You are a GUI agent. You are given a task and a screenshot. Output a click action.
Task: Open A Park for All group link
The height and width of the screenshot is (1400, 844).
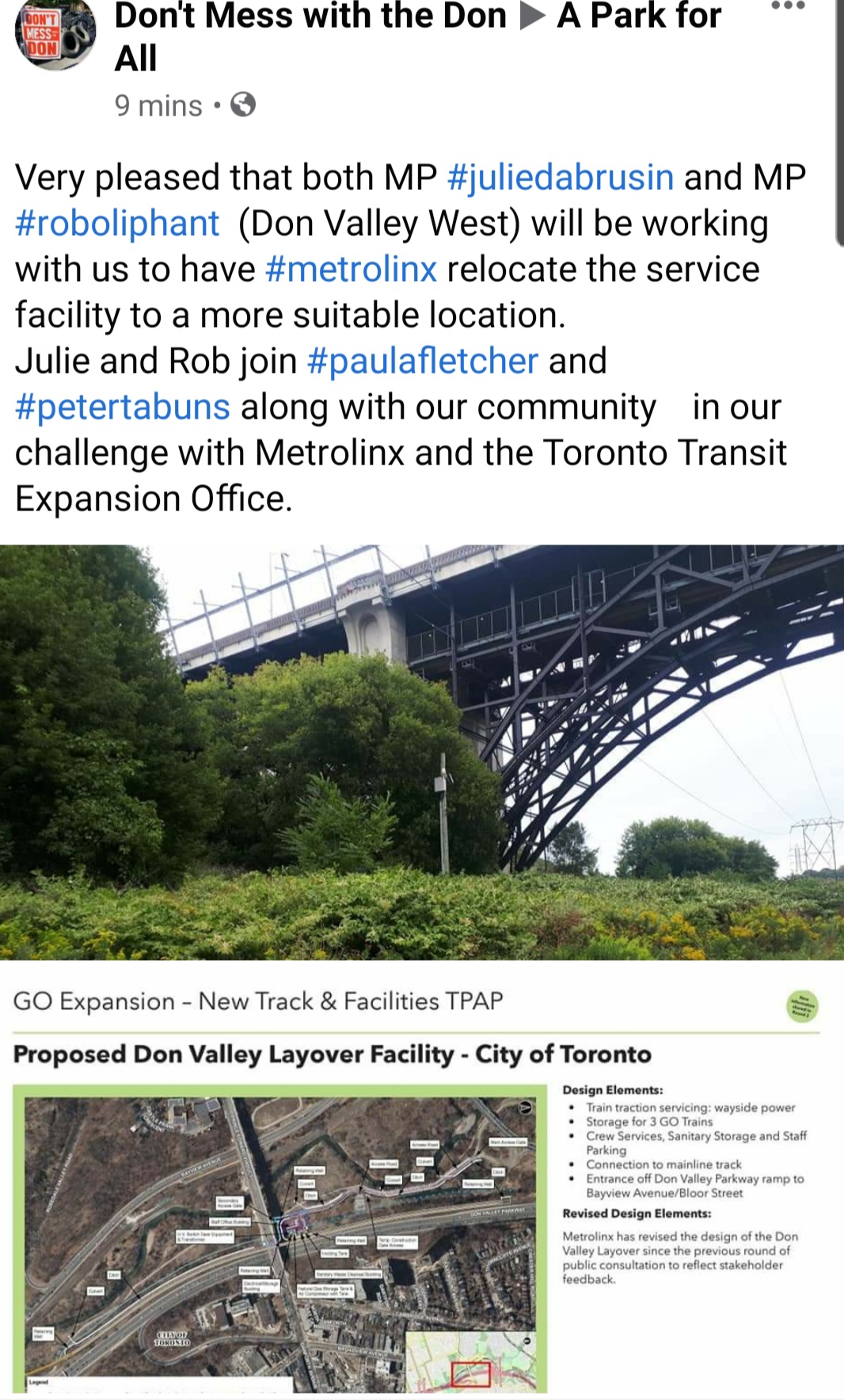pos(639,16)
